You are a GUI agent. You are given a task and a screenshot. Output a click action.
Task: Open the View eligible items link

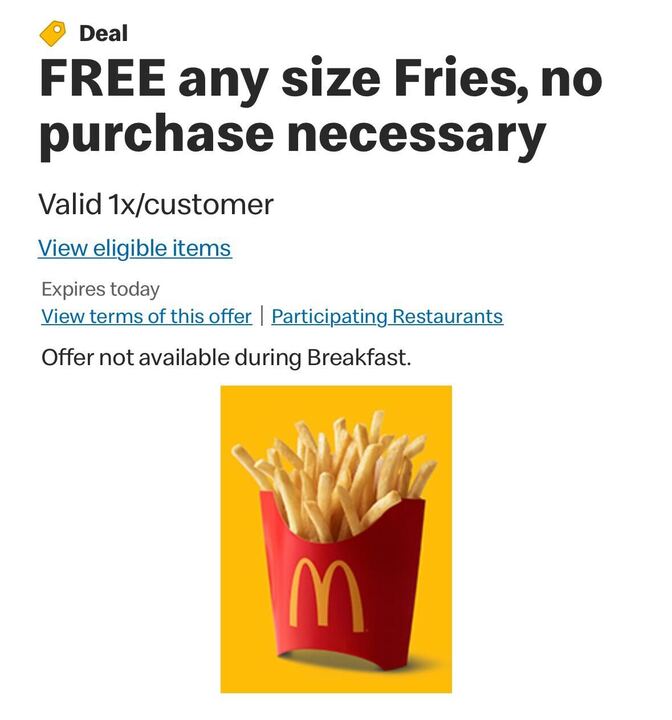(x=134, y=248)
